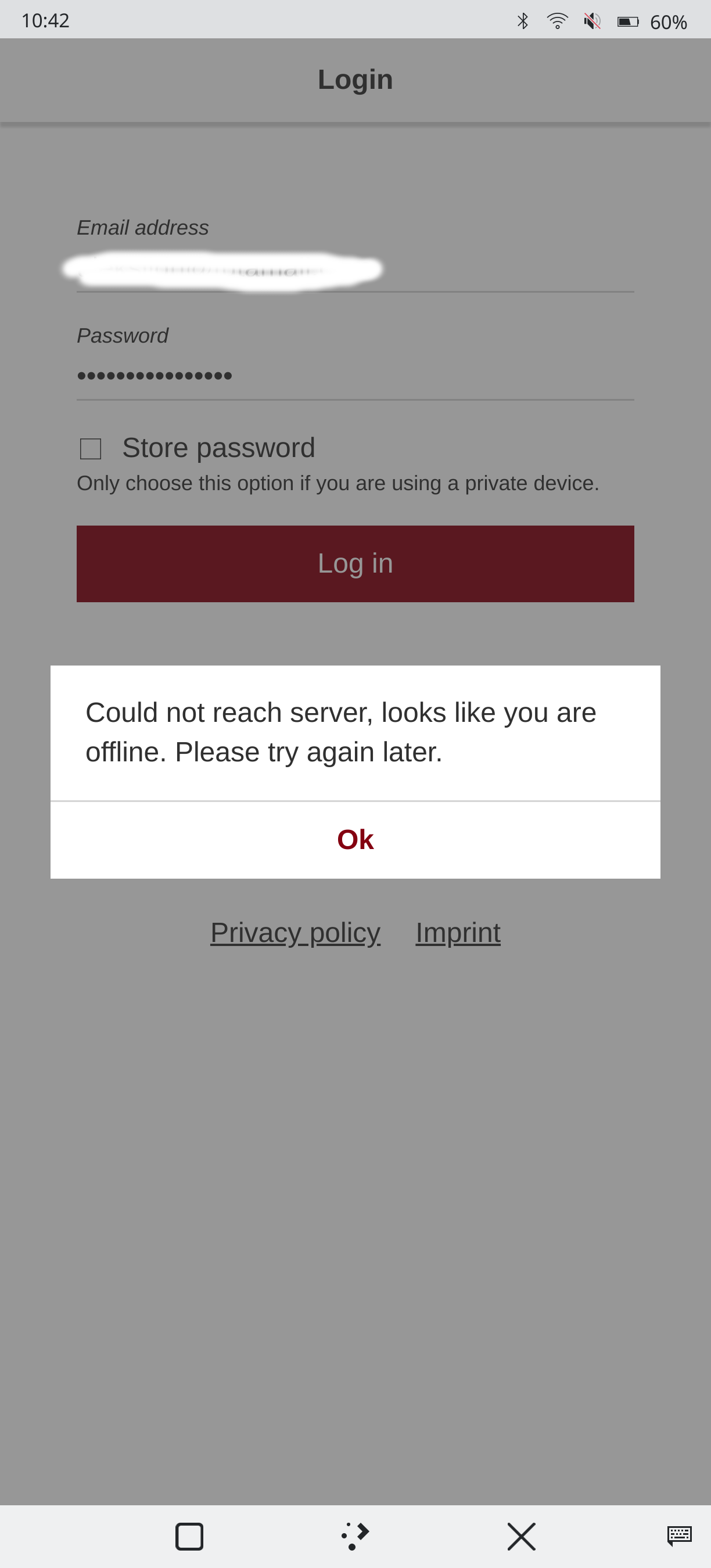Focus the Password field

(355, 376)
